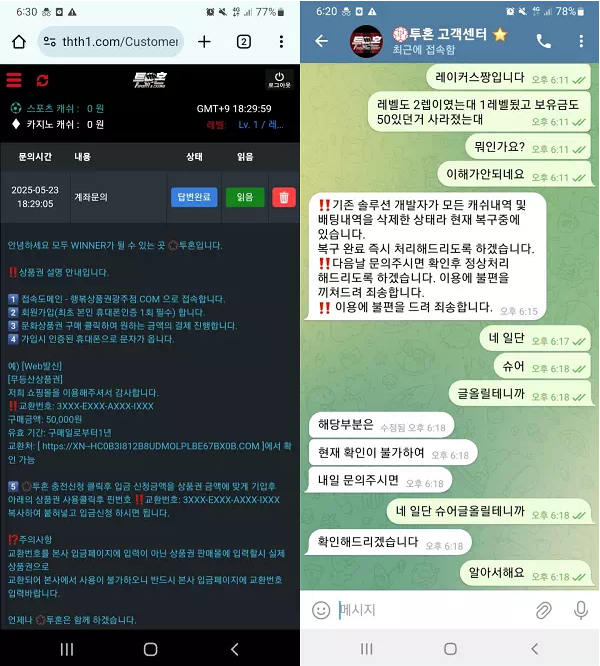600x666 pixels.
Task: Open the chat's three-dot menu
Action: point(581,41)
